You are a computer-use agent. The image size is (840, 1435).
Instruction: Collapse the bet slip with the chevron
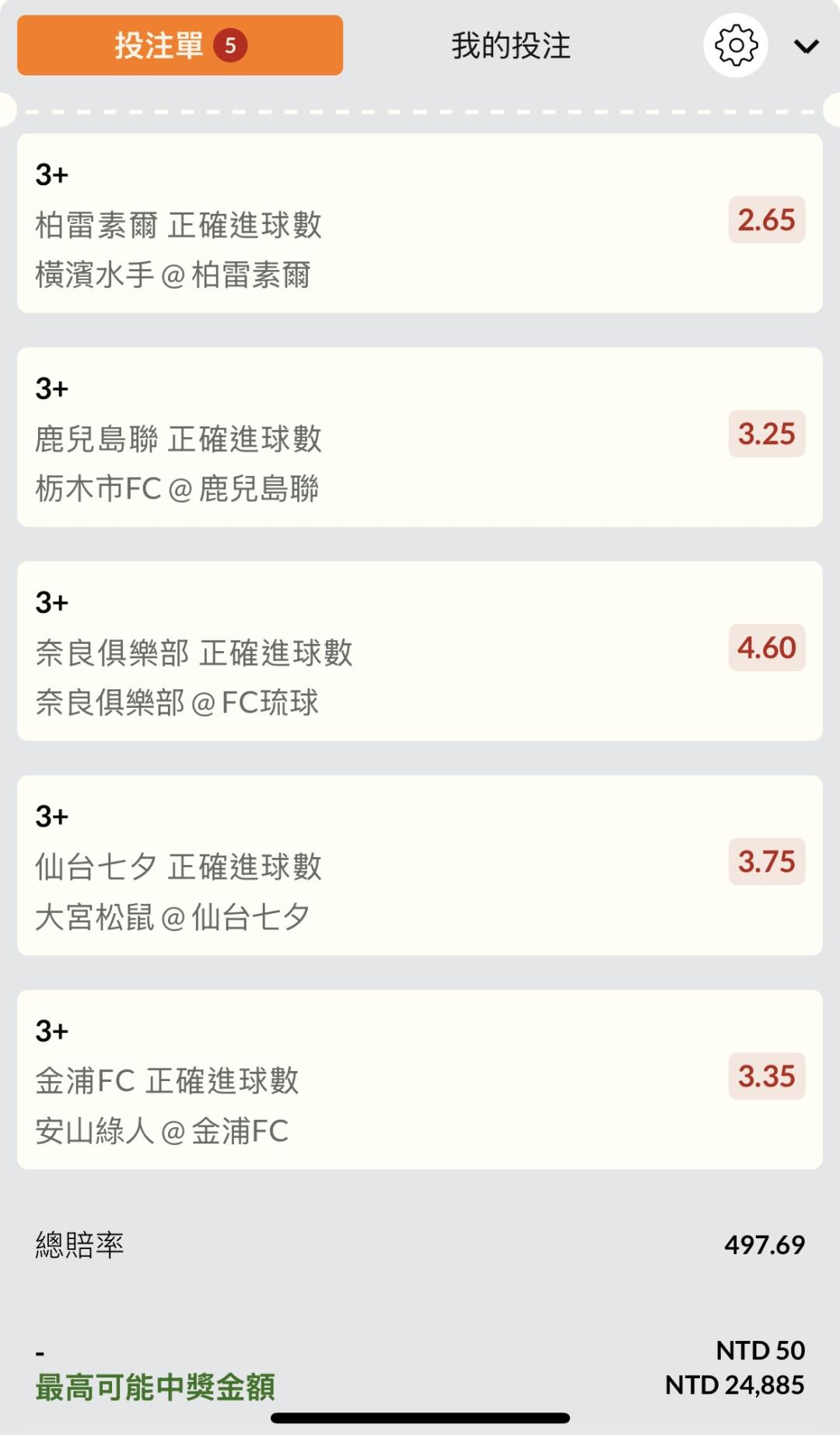[806, 47]
